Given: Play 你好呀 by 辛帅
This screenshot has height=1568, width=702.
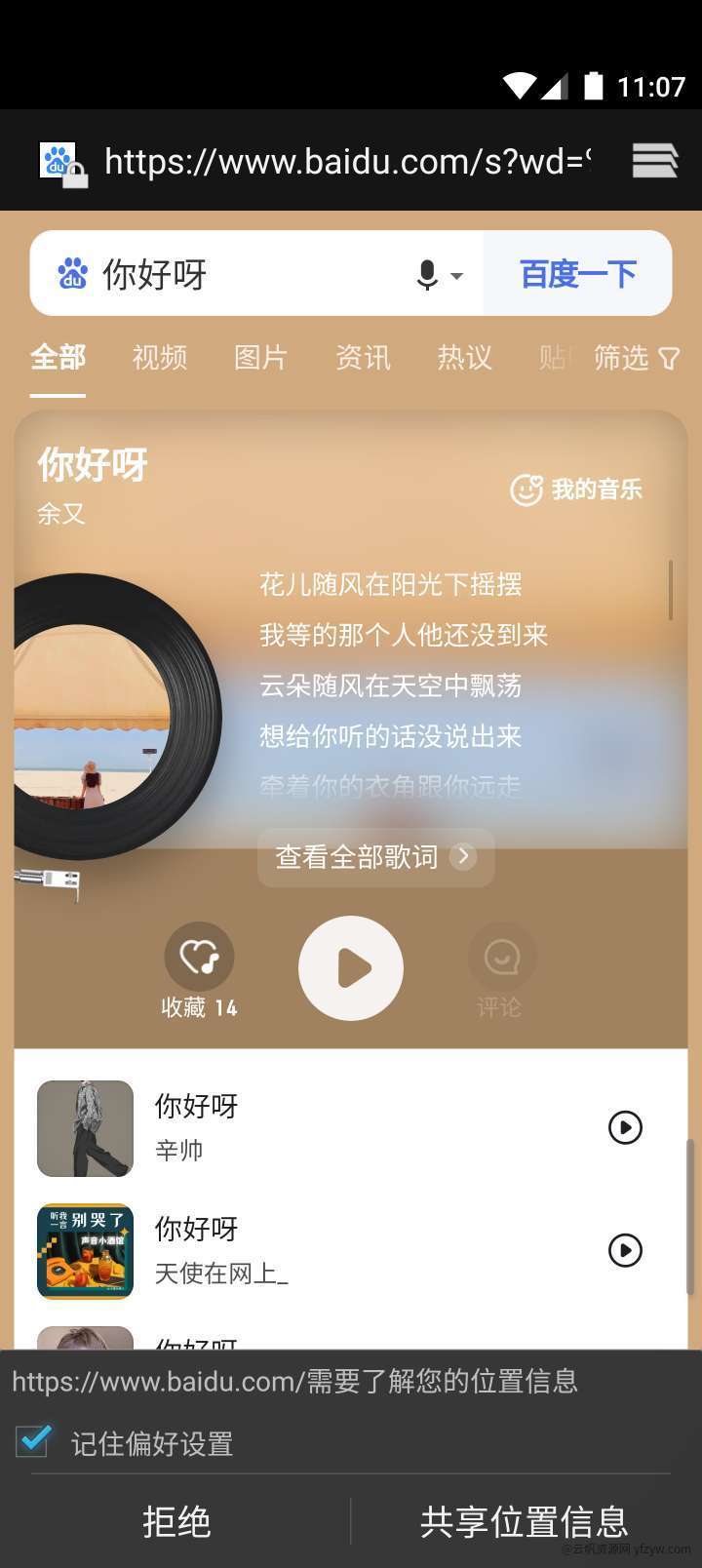Looking at the screenshot, I should coord(625,1127).
